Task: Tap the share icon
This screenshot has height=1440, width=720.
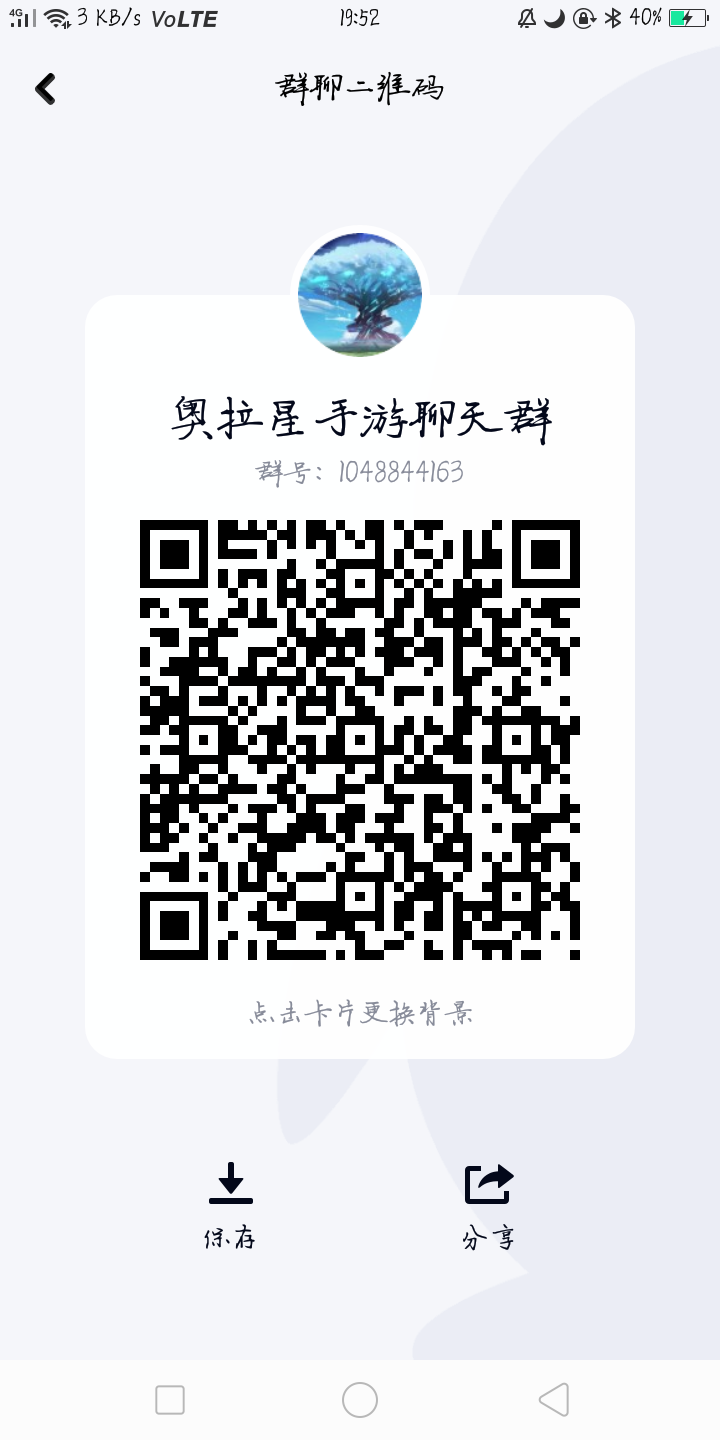Action: point(487,1183)
